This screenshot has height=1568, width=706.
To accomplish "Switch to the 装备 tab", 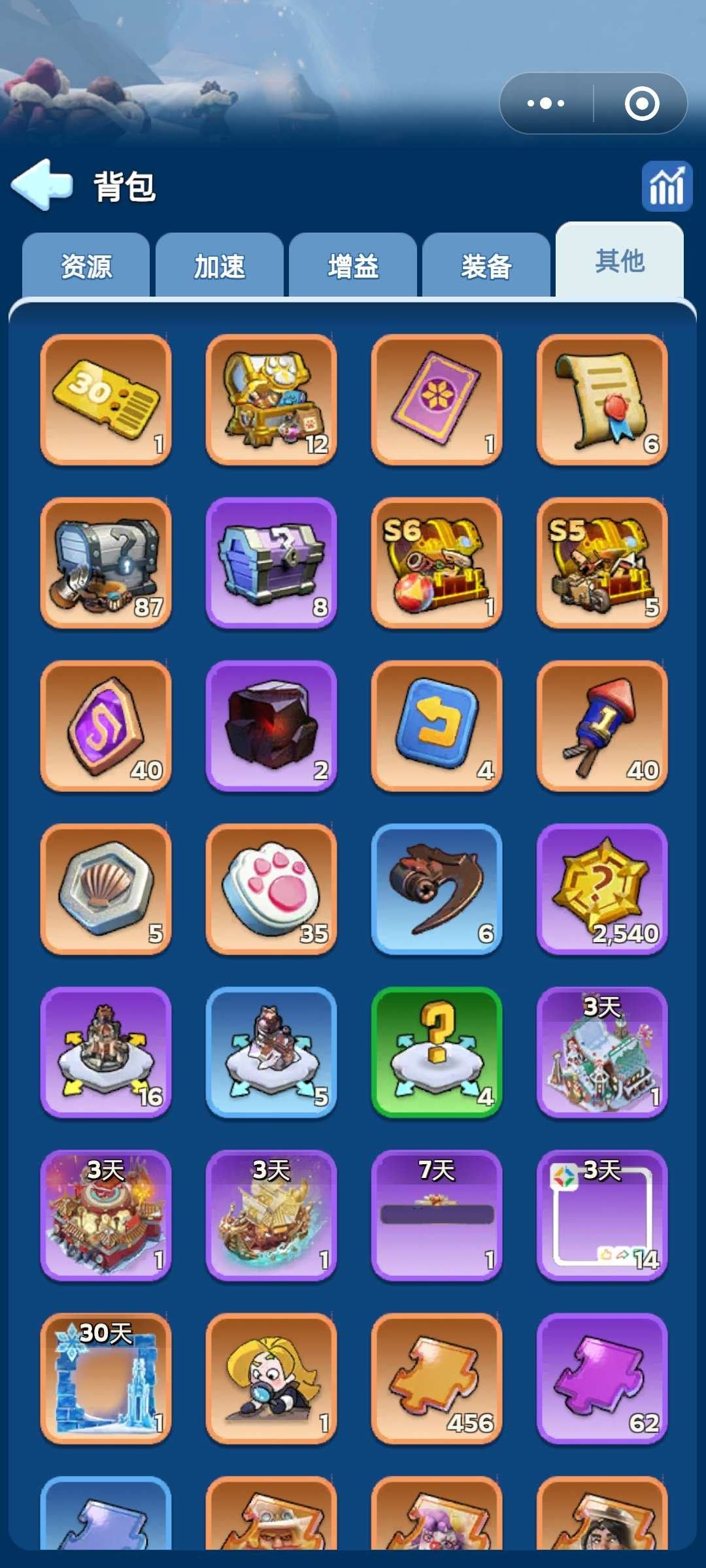I will [486, 267].
